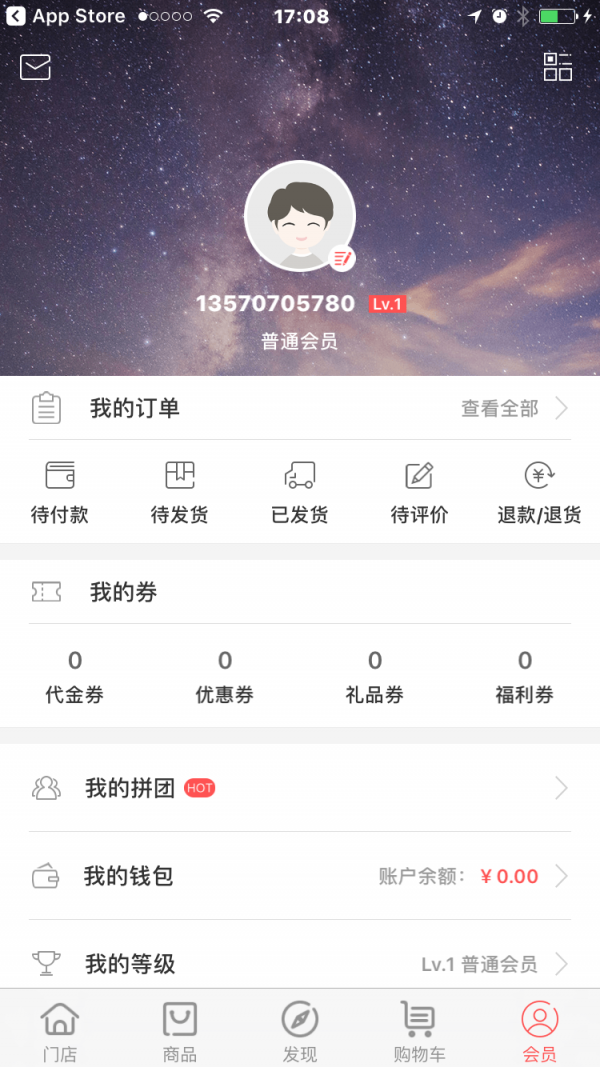Viewport: 600px width, 1067px height.
Task: Open 我的等级 membership level row
Action: pos(300,963)
